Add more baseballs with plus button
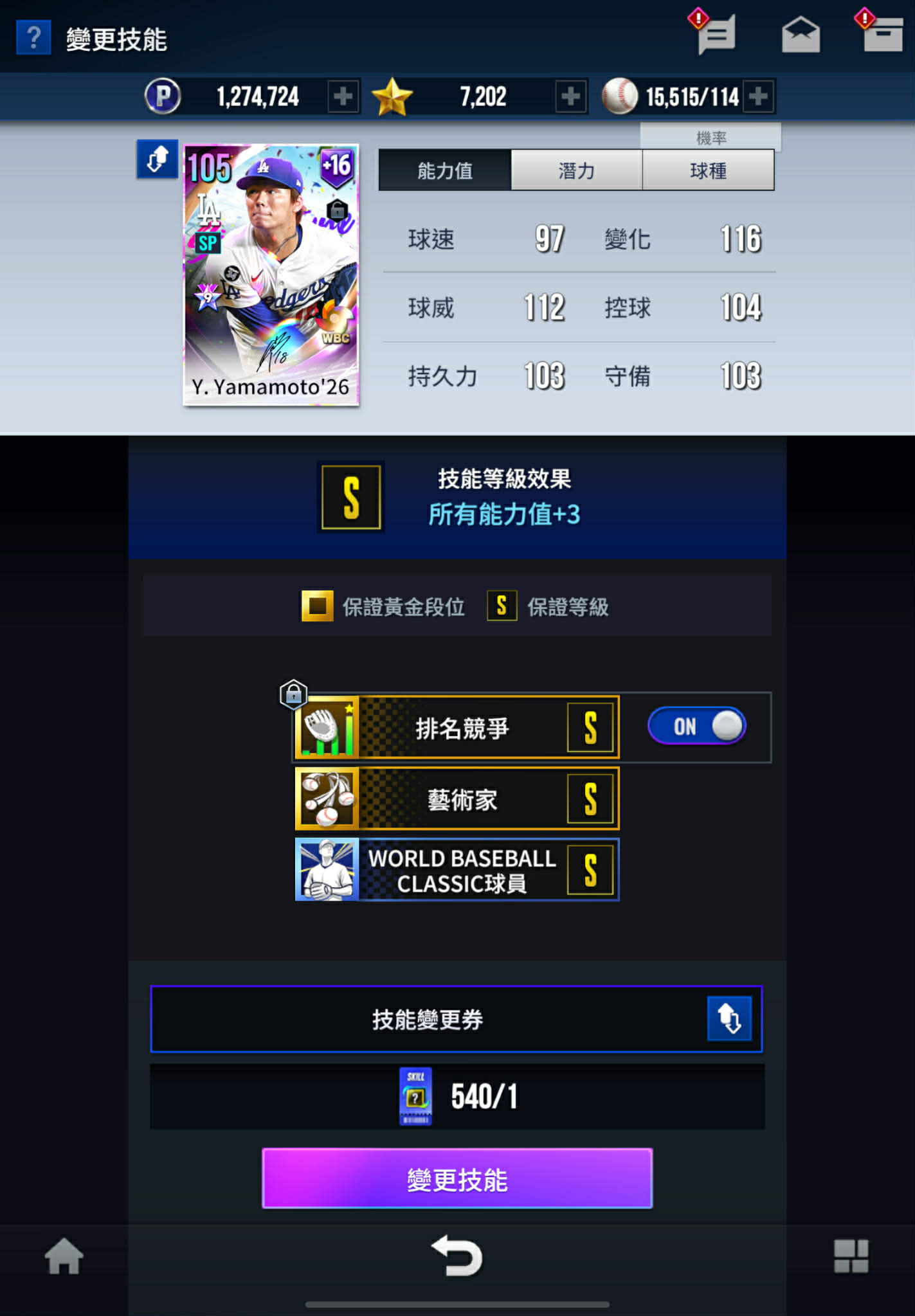The width and height of the screenshot is (915, 1316). click(x=758, y=96)
